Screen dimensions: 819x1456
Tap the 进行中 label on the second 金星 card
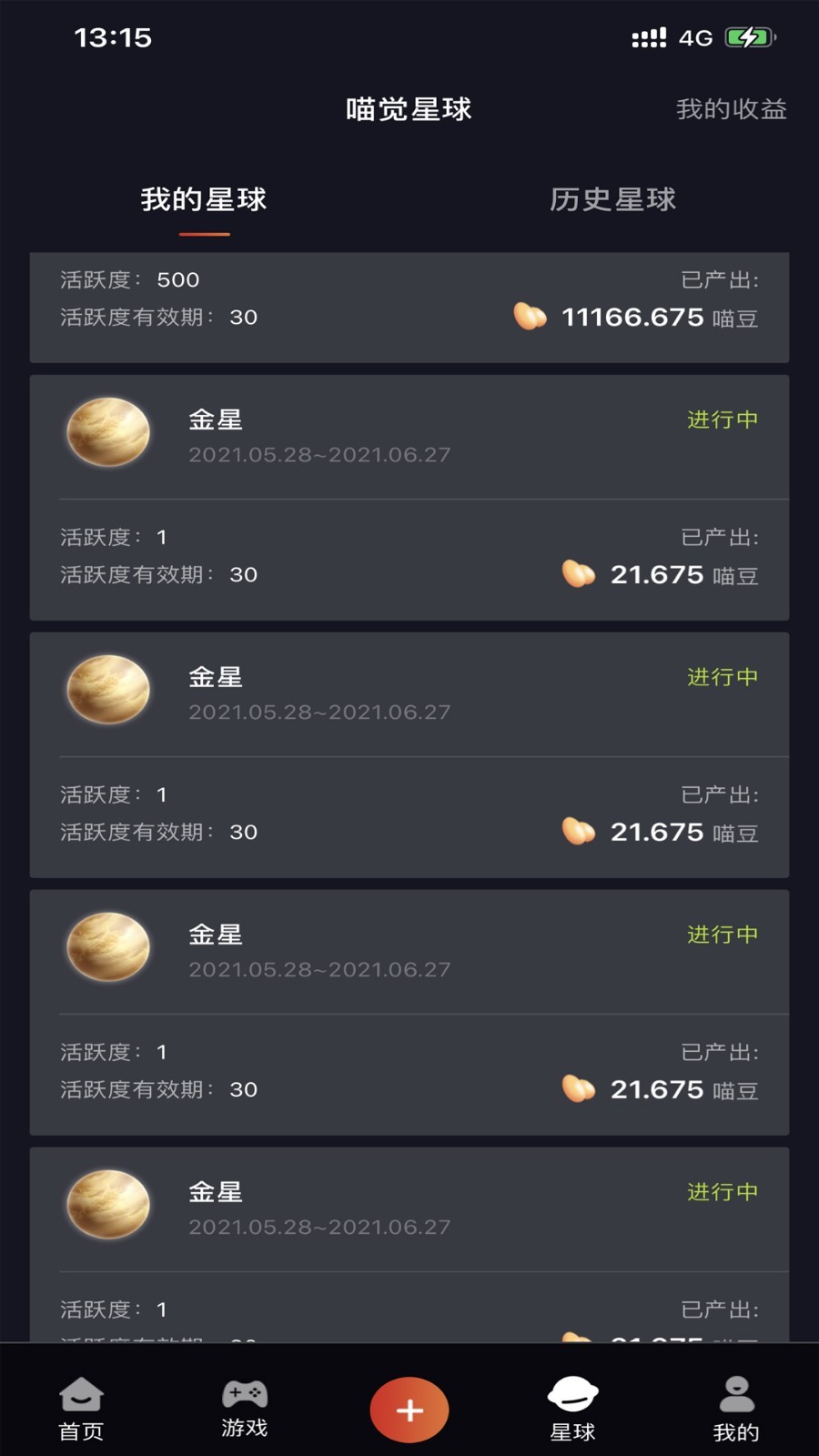pos(722,677)
